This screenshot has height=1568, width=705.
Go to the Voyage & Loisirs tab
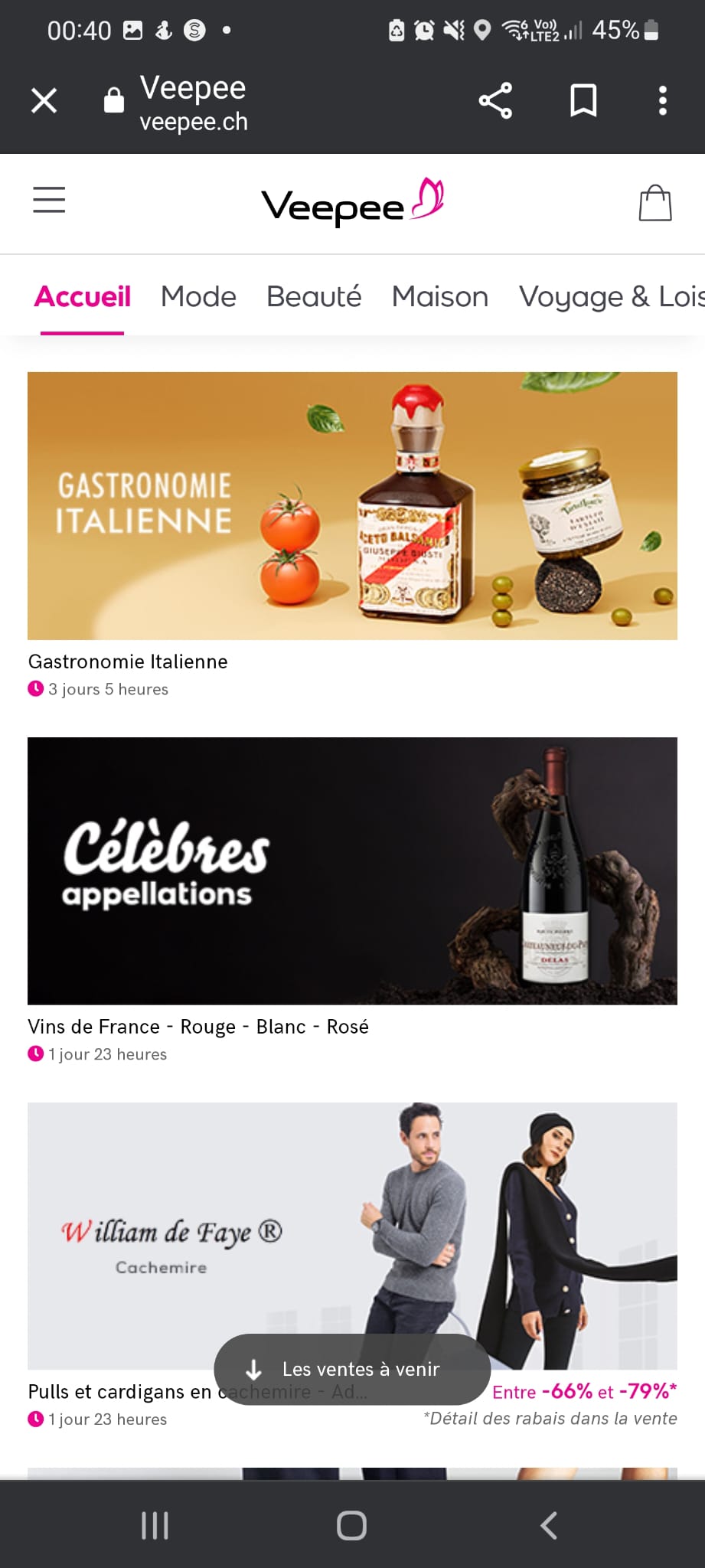pos(611,297)
